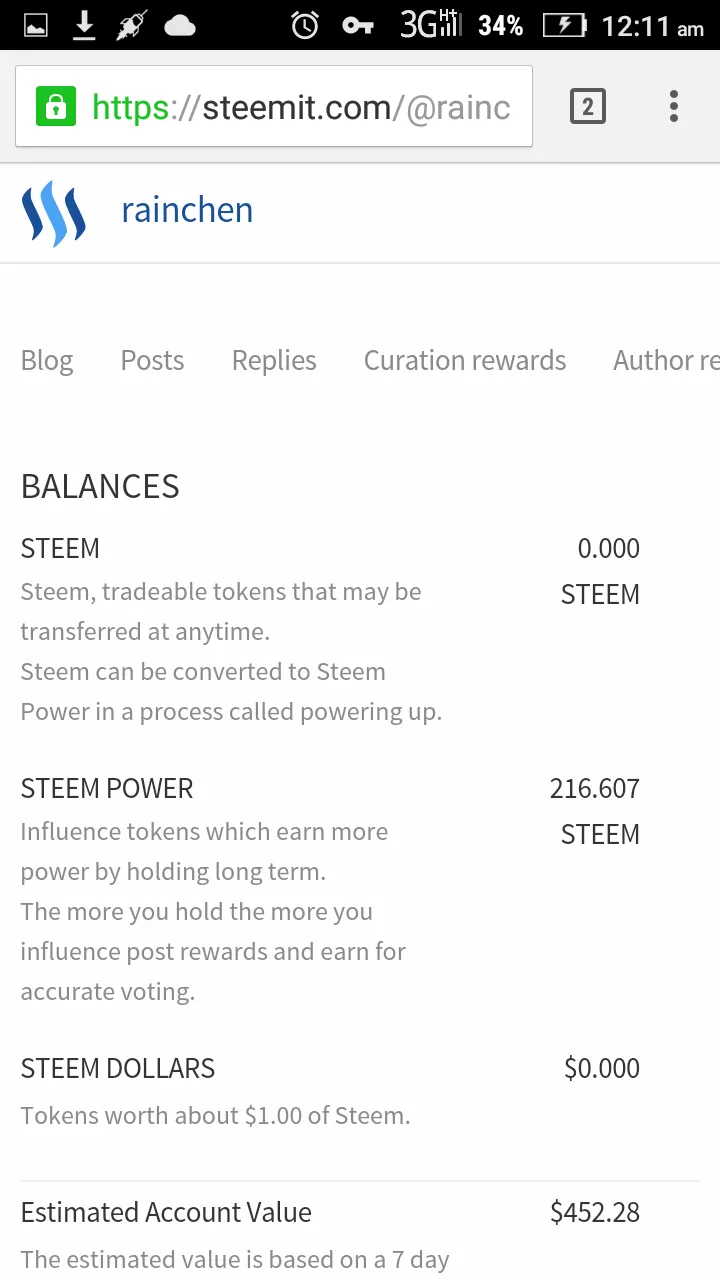
Task: Switch to the Blog tab
Action: [47, 361]
